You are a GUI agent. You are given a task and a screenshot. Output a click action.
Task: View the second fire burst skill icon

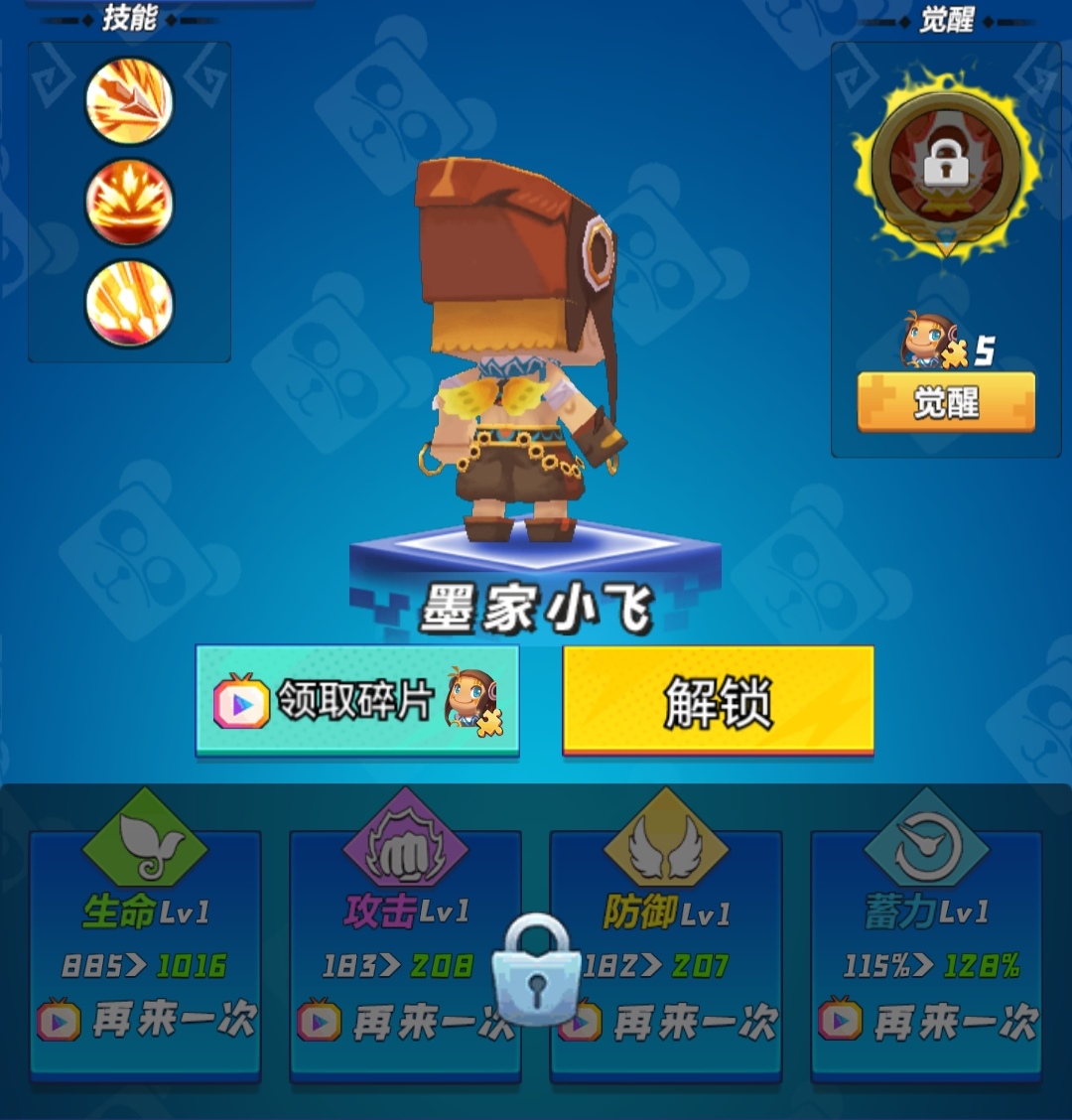pyautogui.click(x=129, y=203)
